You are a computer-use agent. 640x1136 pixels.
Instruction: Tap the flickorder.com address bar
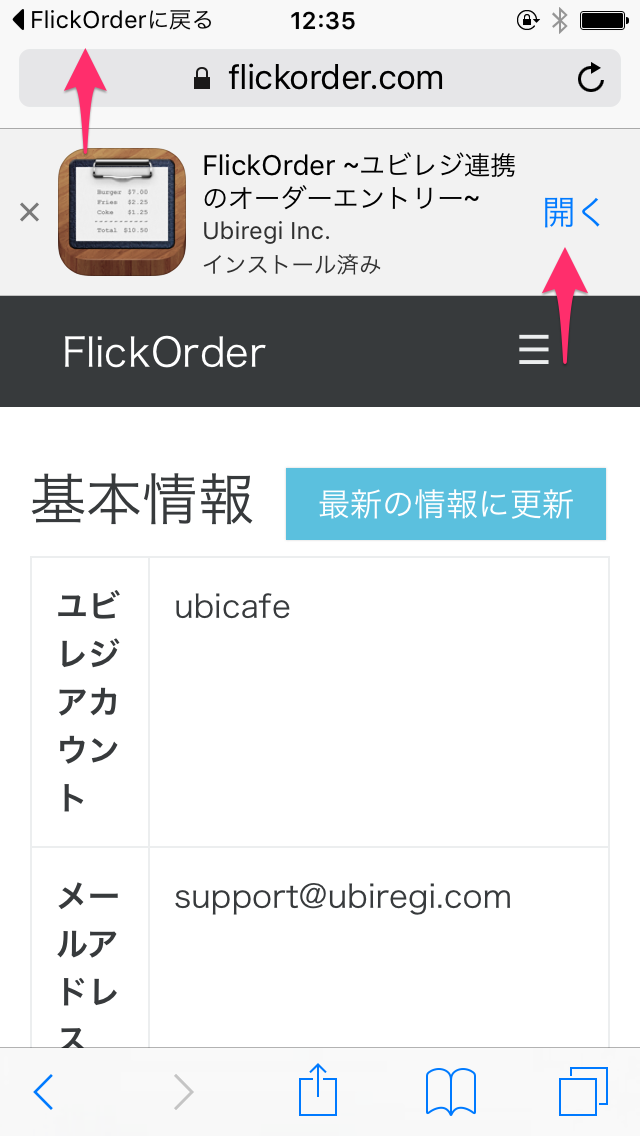320,78
